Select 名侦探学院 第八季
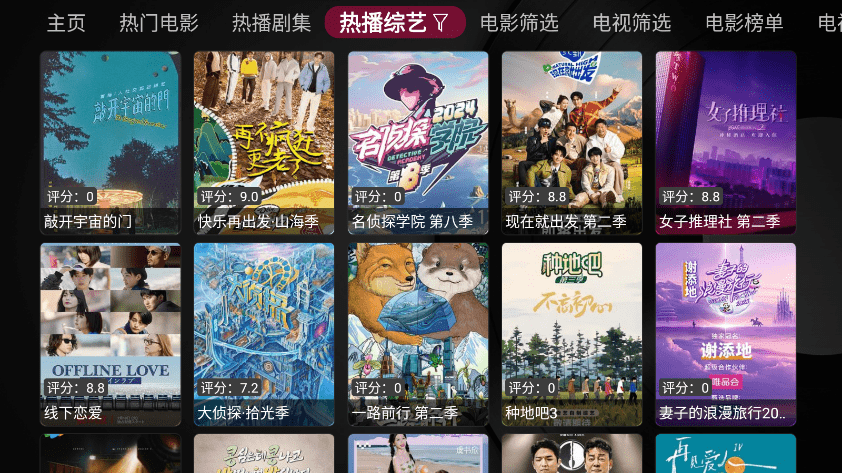The height and width of the screenshot is (473, 842). click(x=418, y=142)
